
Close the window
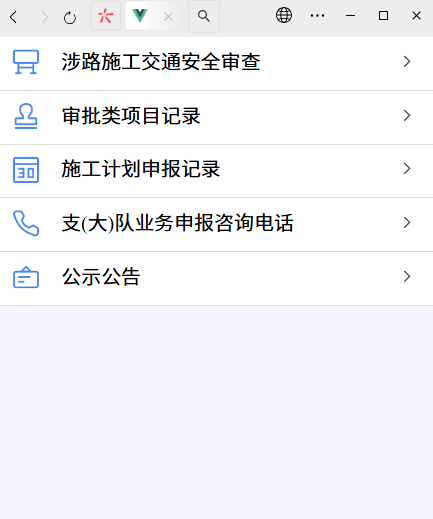416,16
